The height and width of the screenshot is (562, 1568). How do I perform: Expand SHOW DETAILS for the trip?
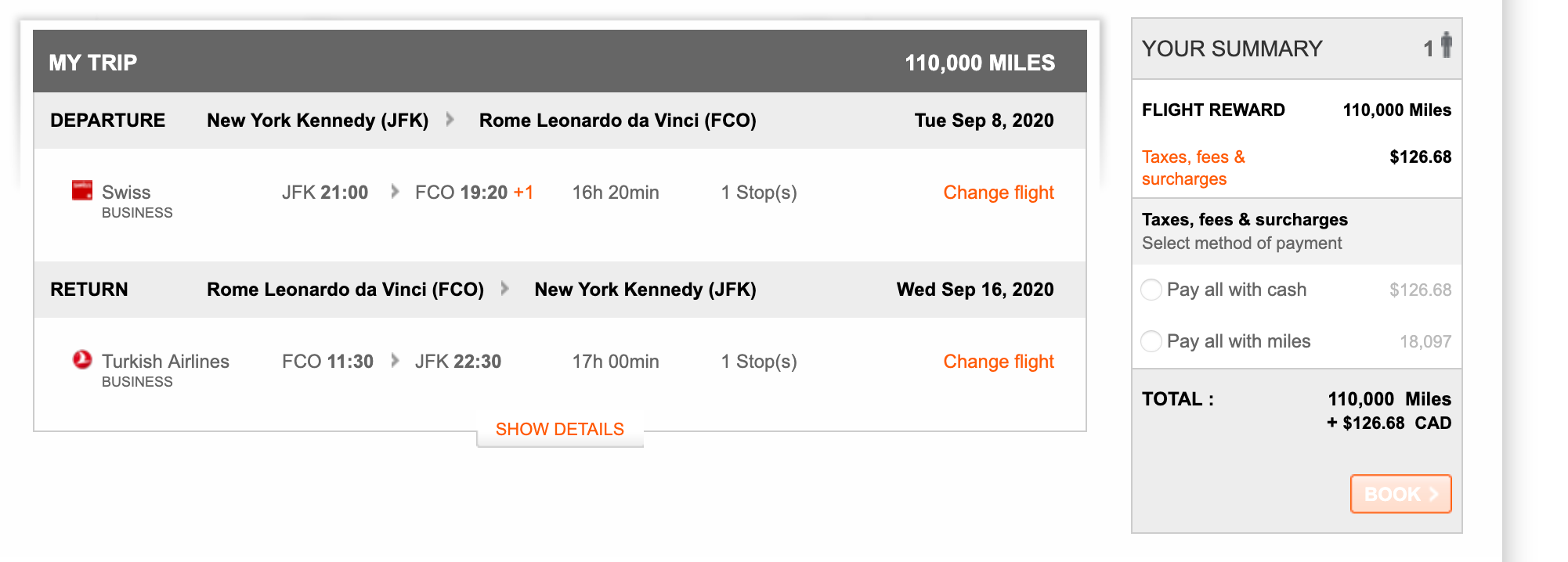point(559,429)
